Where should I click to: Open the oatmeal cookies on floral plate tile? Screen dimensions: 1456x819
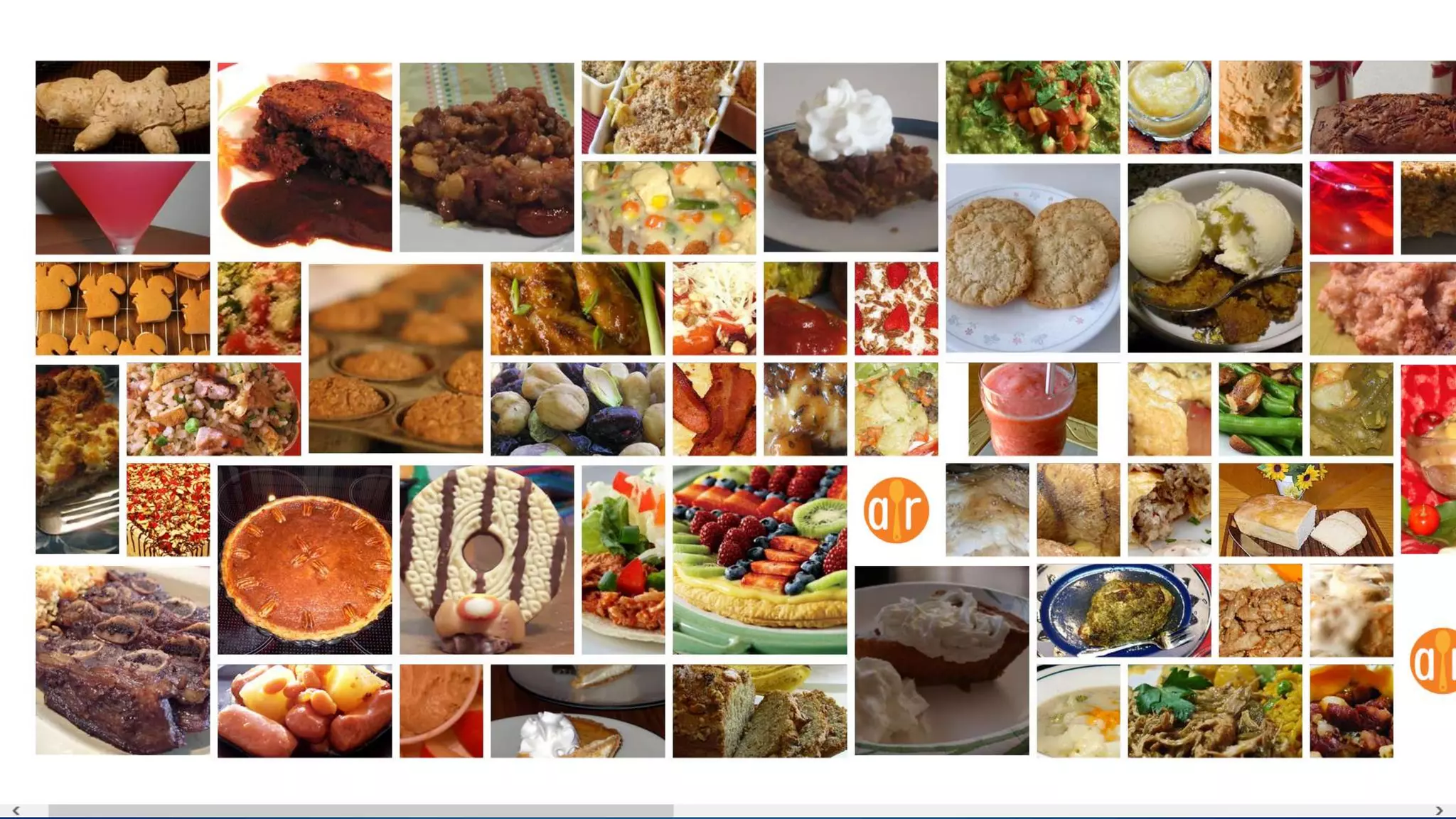point(1032,258)
